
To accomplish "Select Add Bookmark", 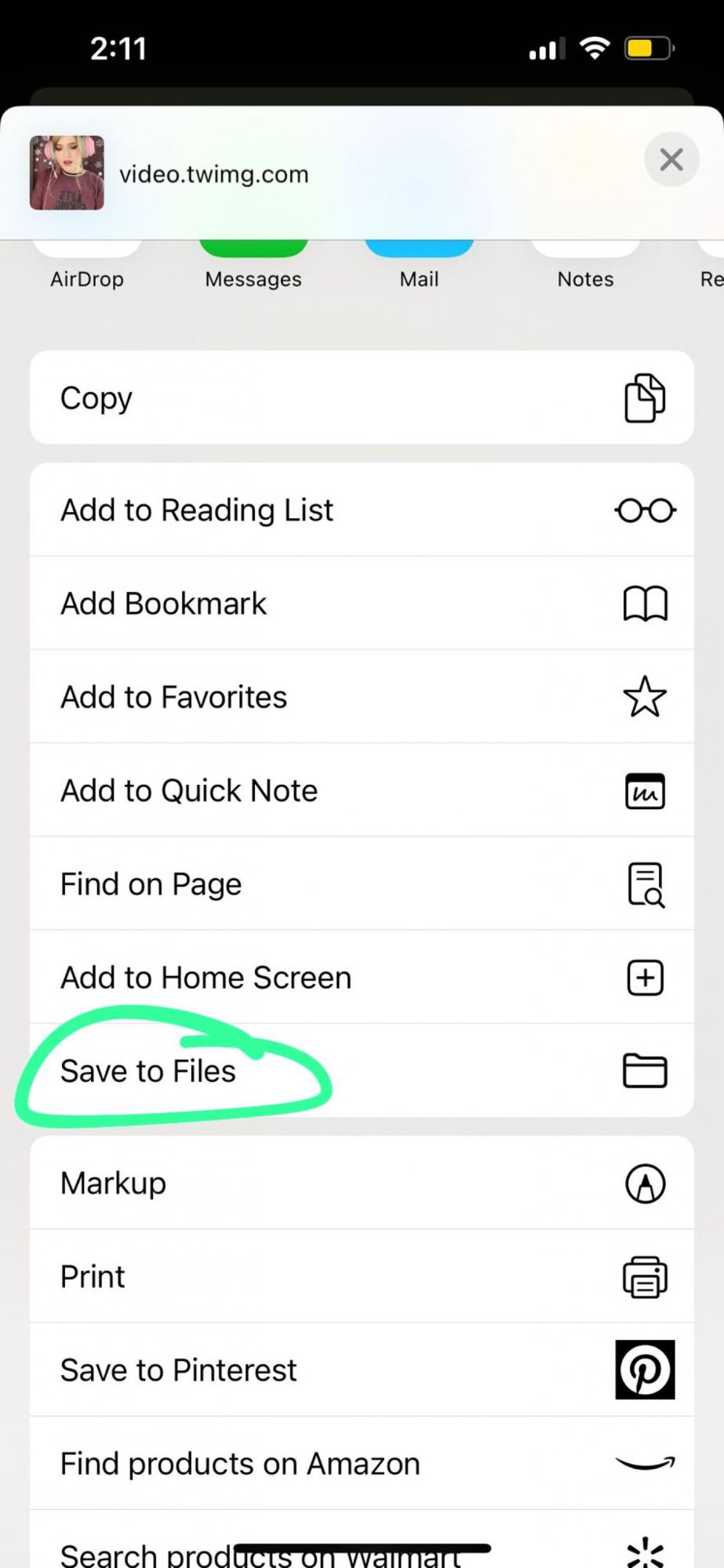I will [x=362, y=603].
